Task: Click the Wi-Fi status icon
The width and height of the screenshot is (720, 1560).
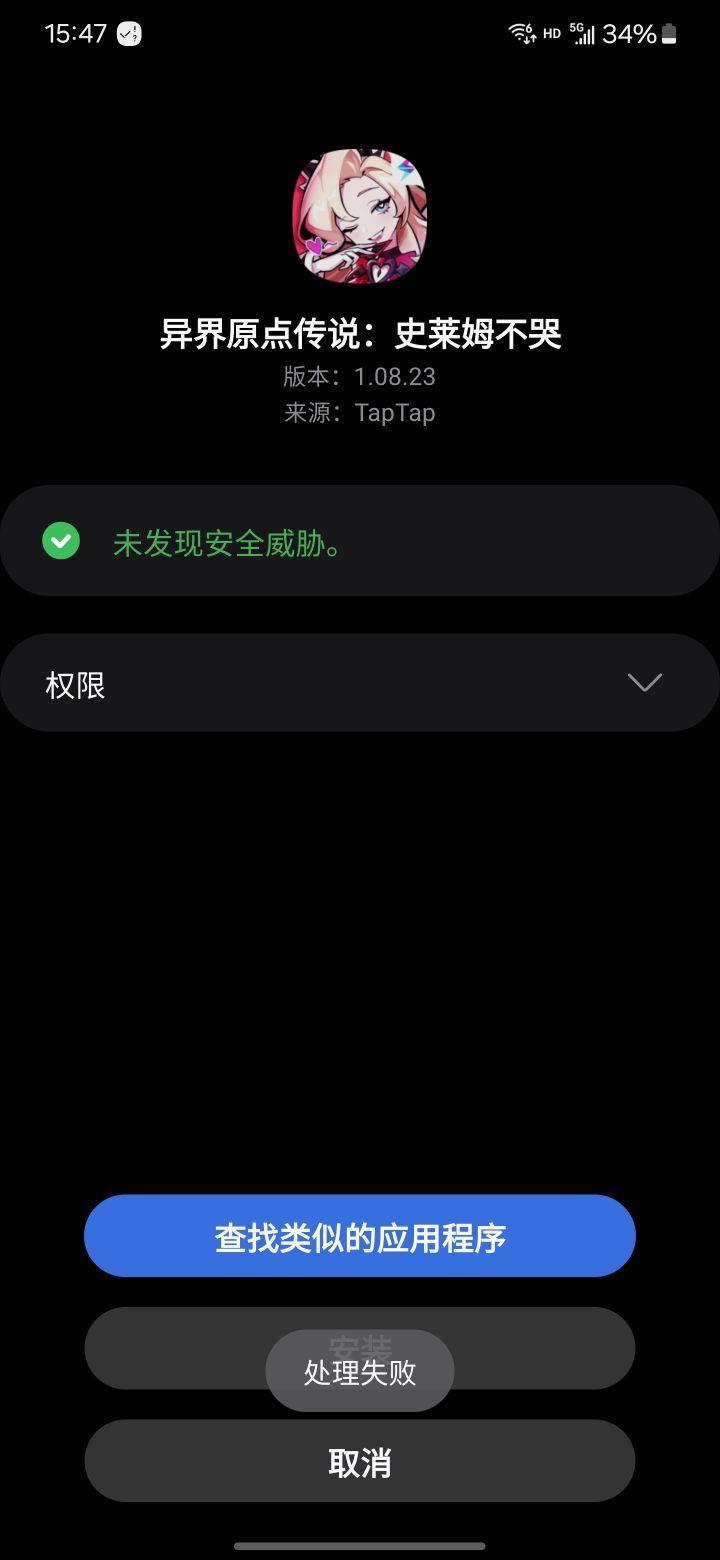Action: click(519, 33)
